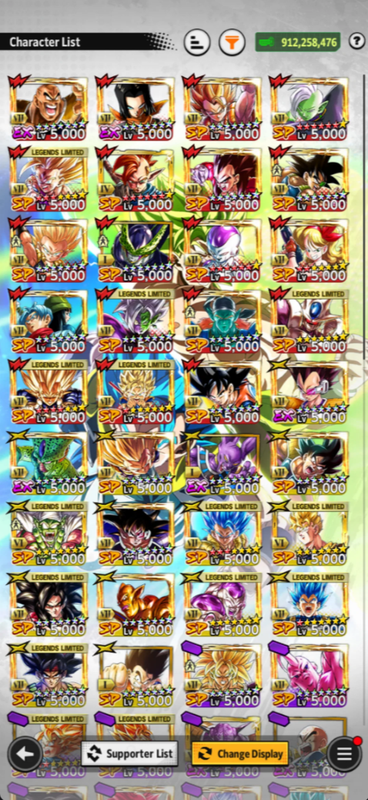Tap the Change Display button
This screenshot has width=368, height=800.
tap(240, 754)
